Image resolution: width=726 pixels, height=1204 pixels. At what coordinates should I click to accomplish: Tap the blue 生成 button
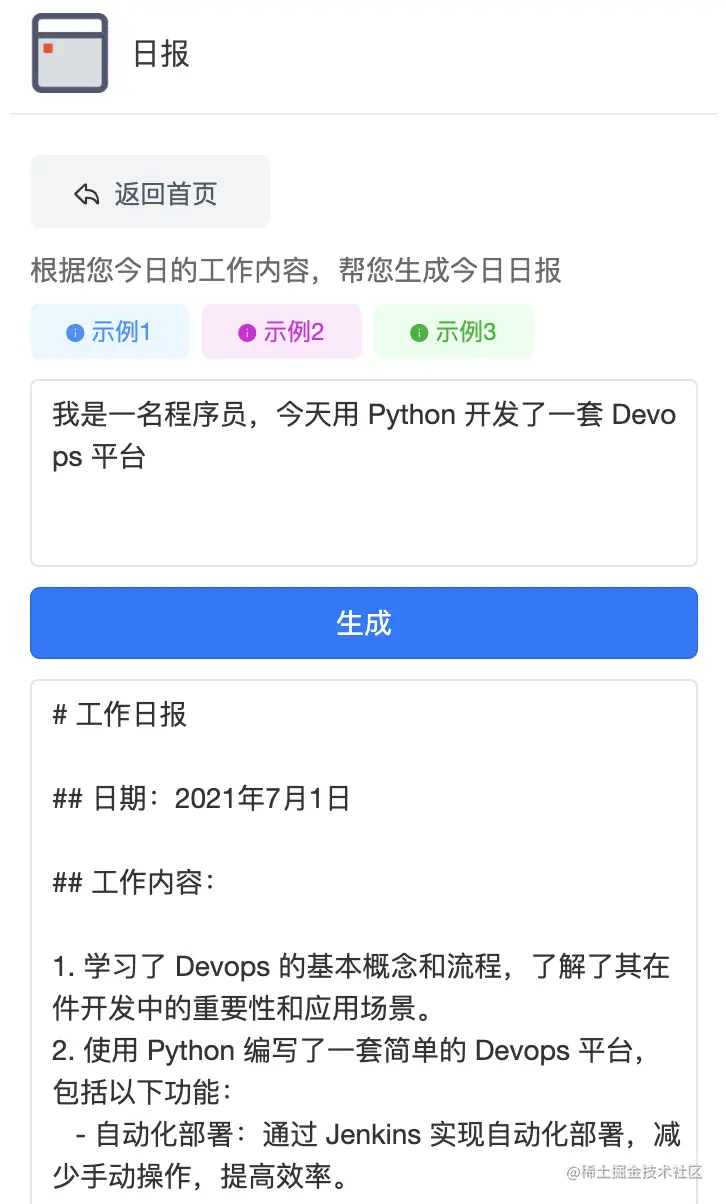363,623
